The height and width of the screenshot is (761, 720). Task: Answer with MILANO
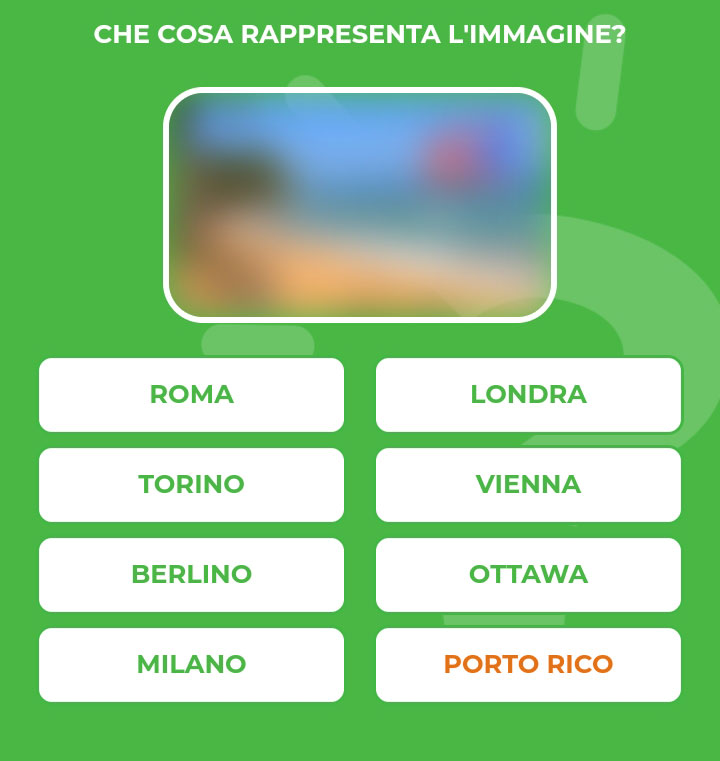tap(191, 665)
